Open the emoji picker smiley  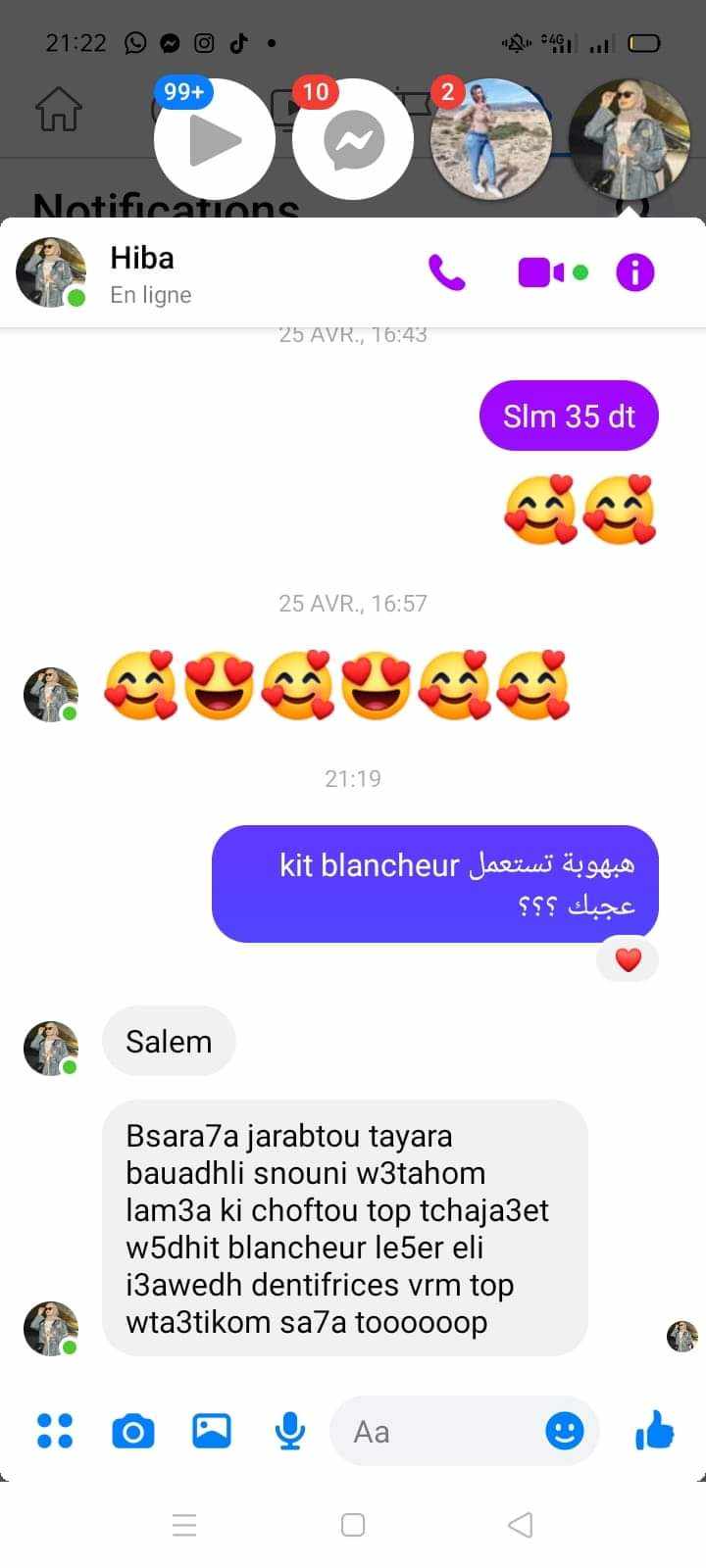click(x=565, y=1432)
